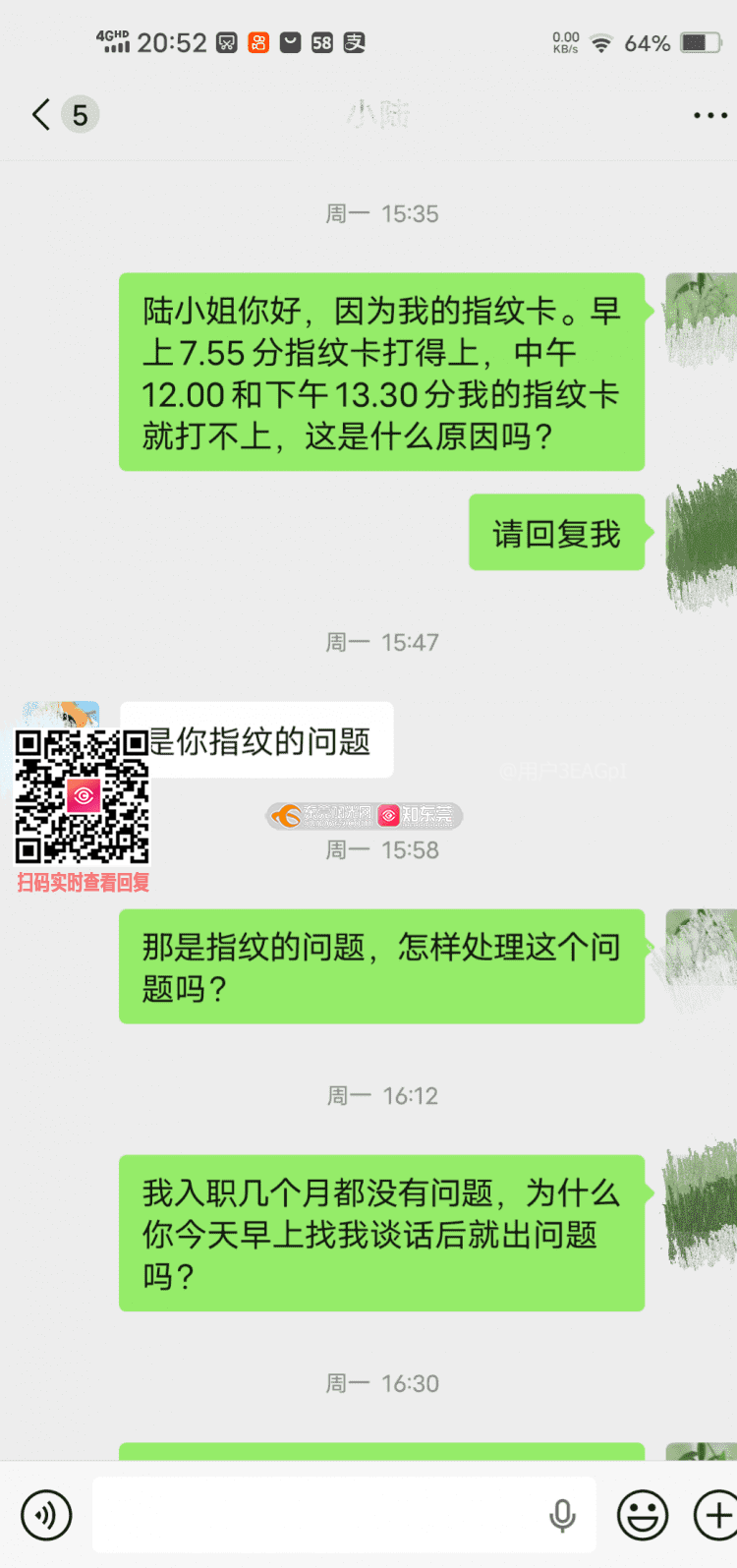Tap the microphone in the message field

point(562,1515)
